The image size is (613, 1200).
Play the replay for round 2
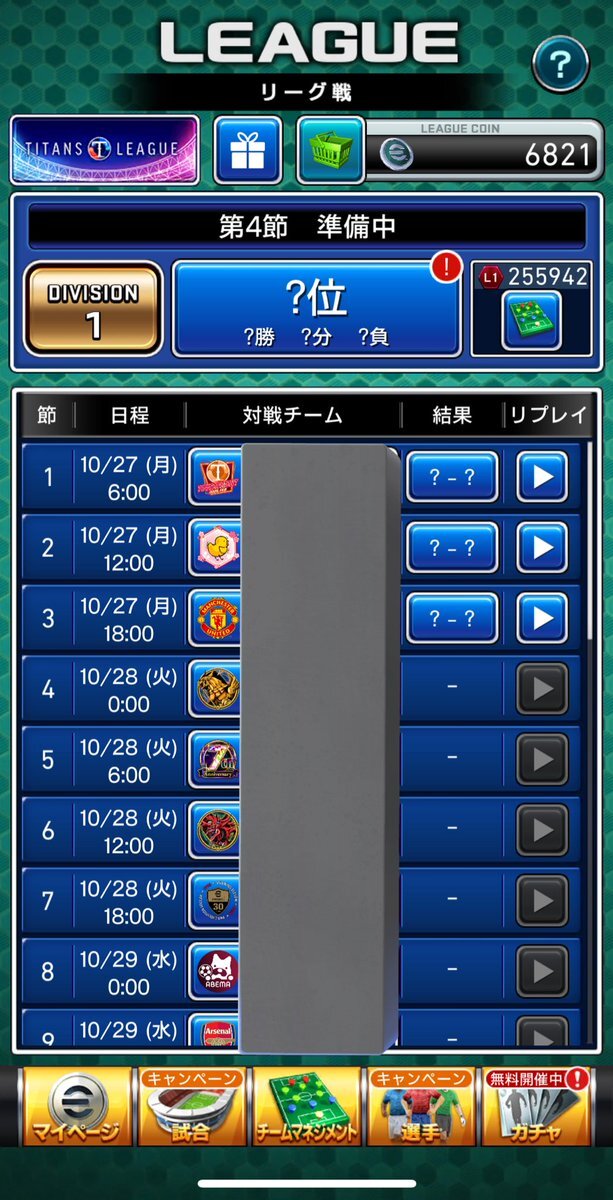pos(541,548)
